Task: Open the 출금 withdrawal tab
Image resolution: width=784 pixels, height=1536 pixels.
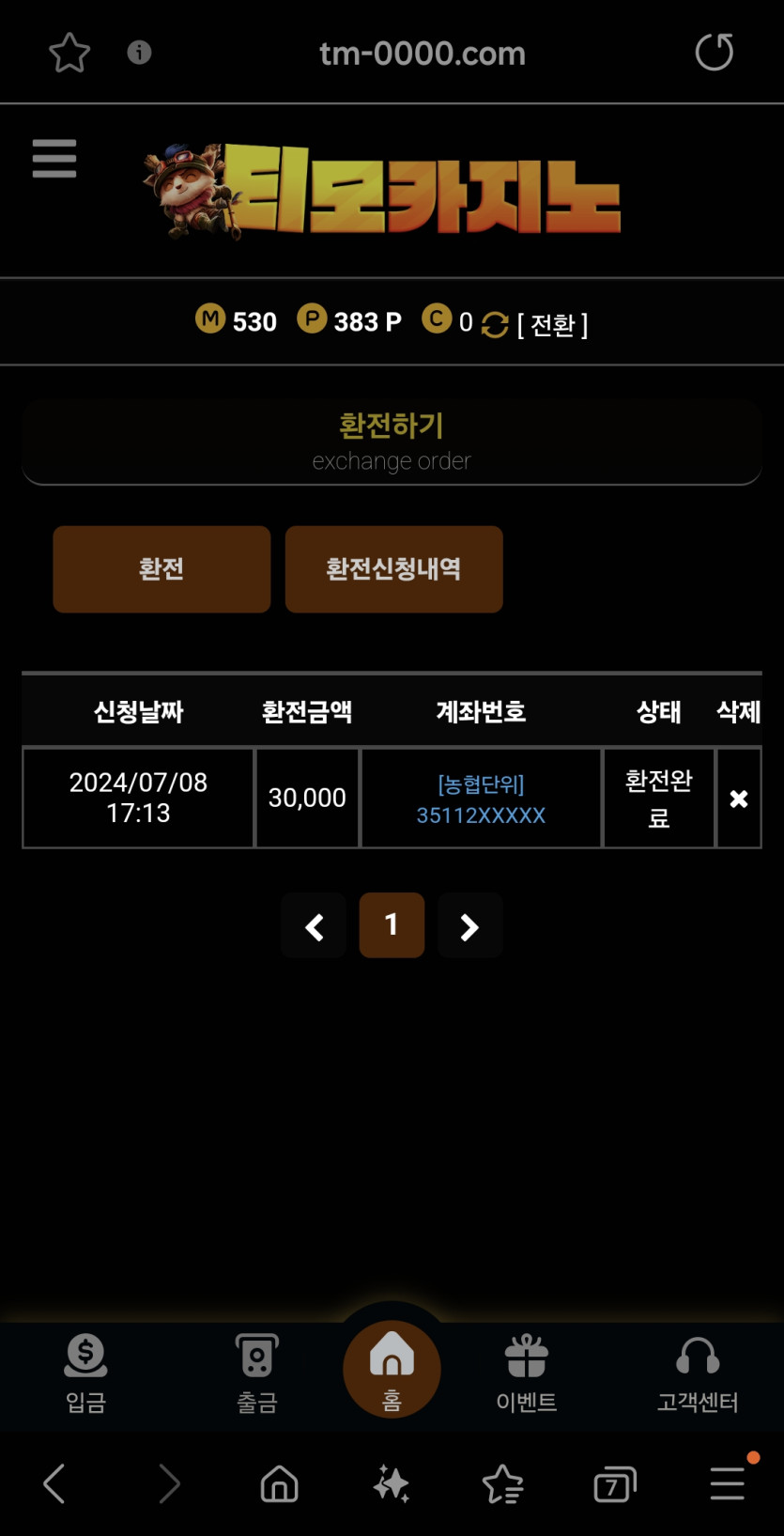Action: tap(256, 1373)
